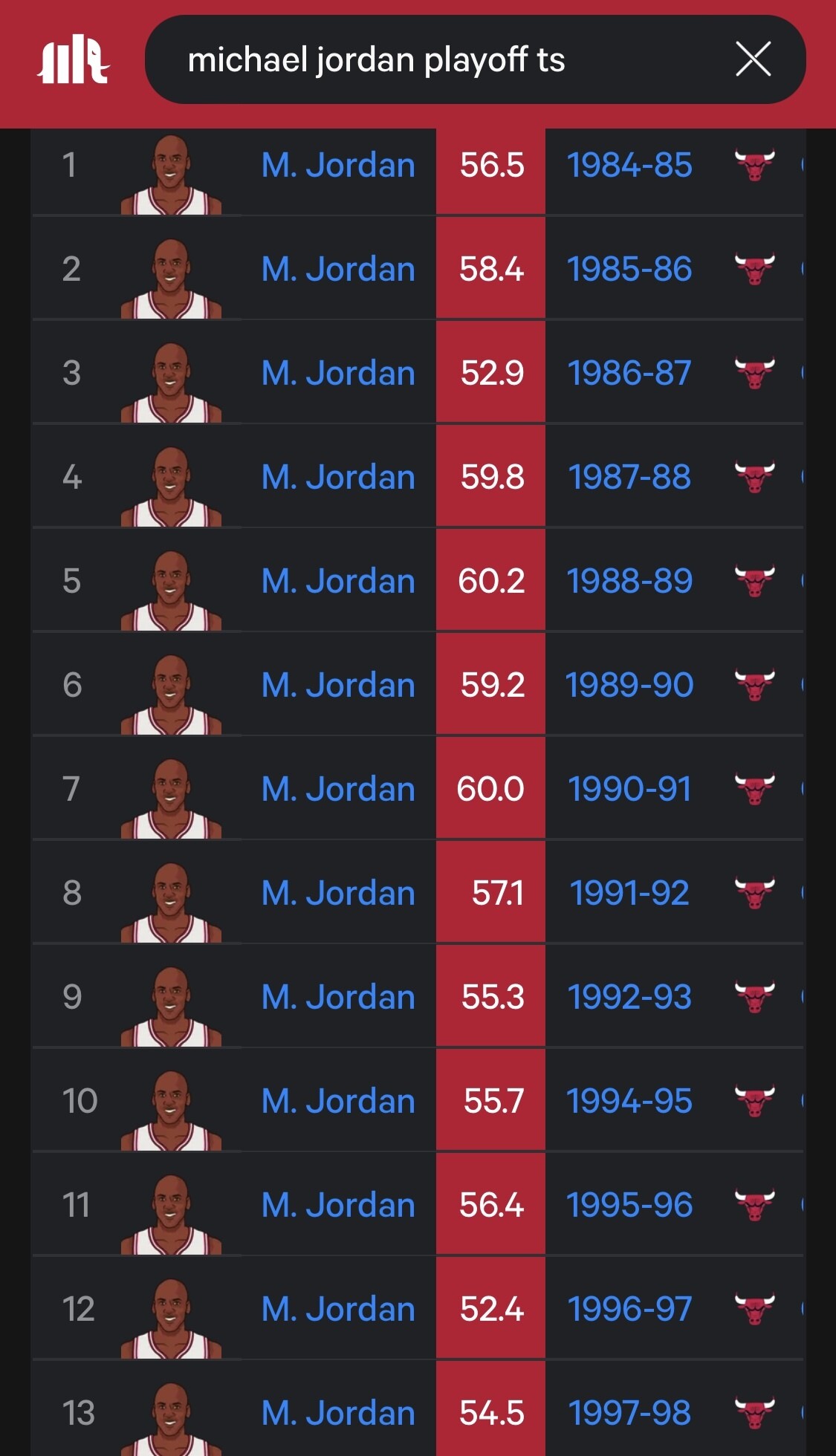This screenshot has height=1456, width=836.
Task: Open the 1984-85 season link
Action: (x=629, y=165)
